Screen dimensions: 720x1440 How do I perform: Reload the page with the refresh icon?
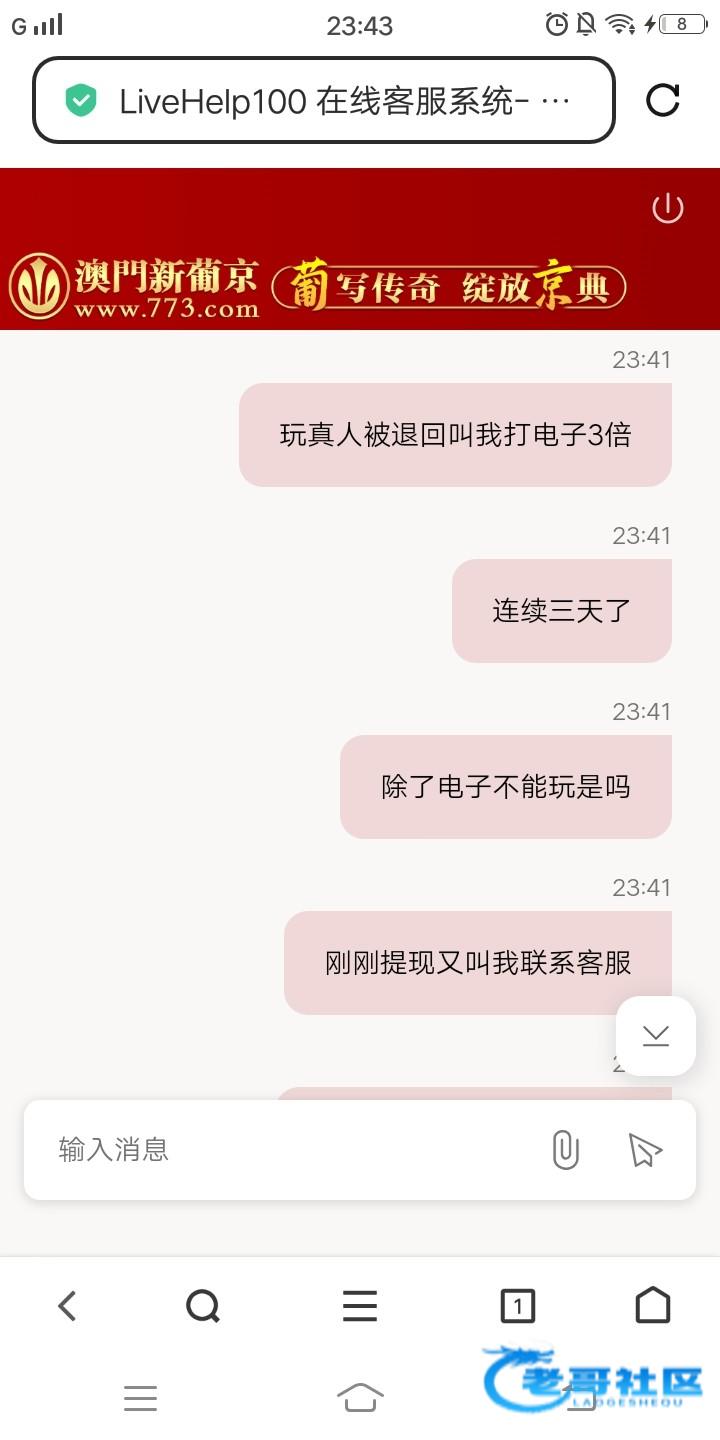click(663, 100)
